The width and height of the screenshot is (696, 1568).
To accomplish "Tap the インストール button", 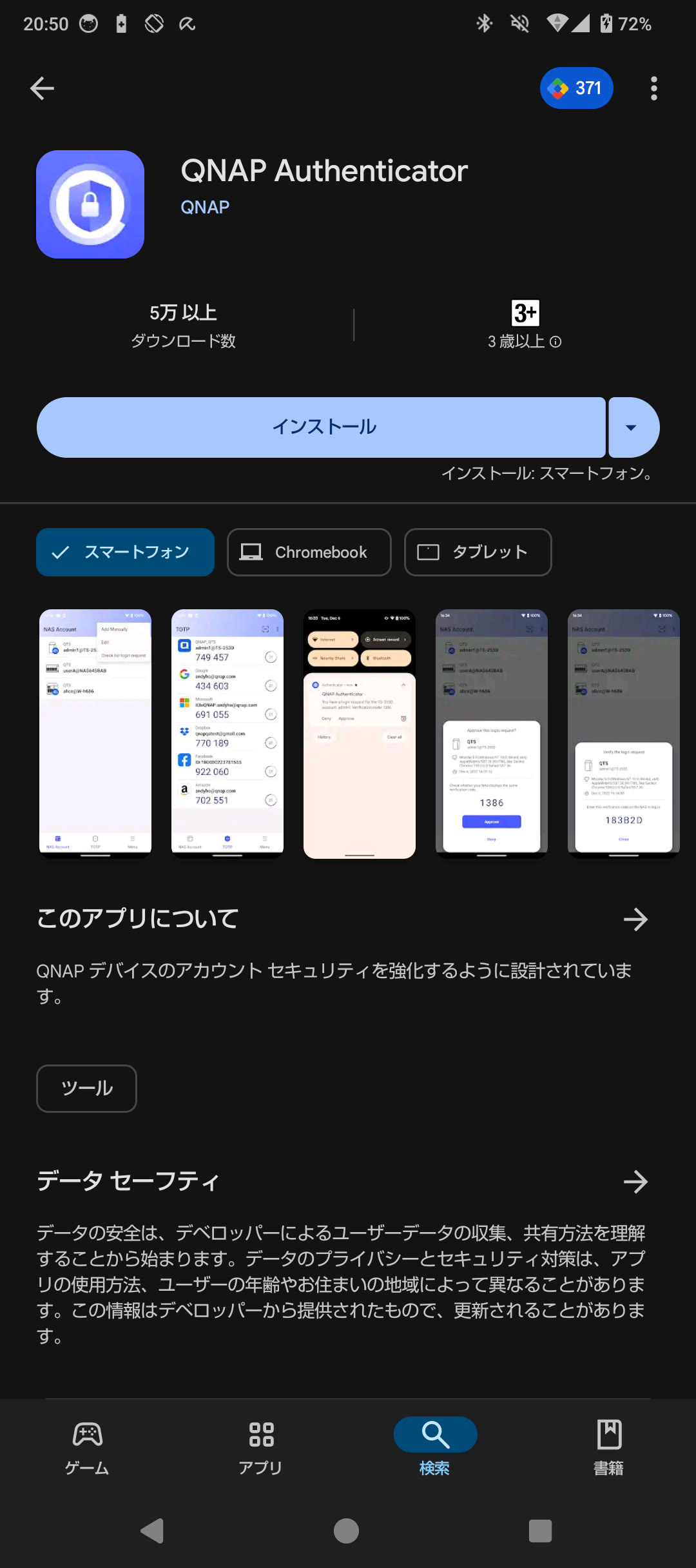I will [x=321, y=427].
